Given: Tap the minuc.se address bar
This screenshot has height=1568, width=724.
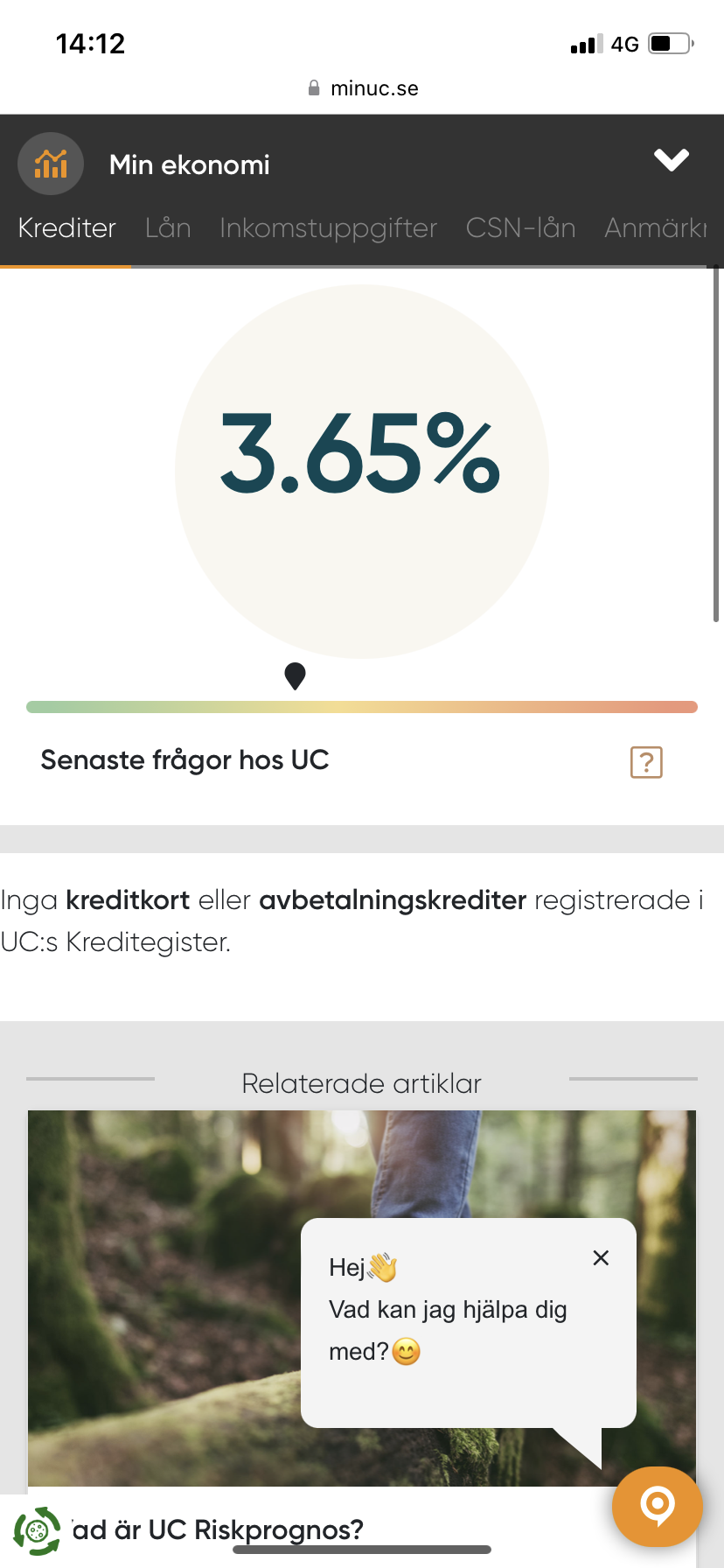Looking at the screenshot, I should coord(364,88).
